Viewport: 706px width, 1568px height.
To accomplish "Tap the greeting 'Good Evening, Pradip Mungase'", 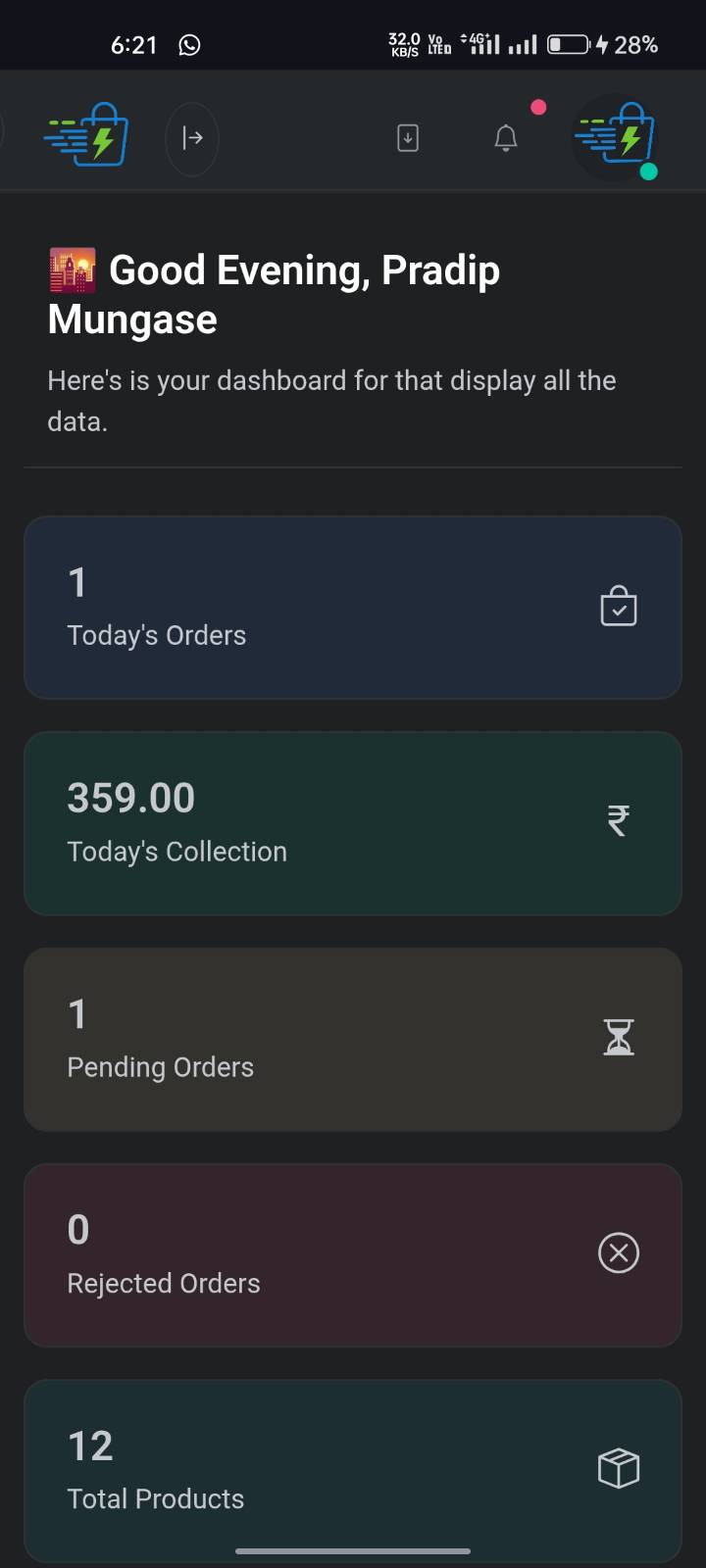I will (275, 294).
